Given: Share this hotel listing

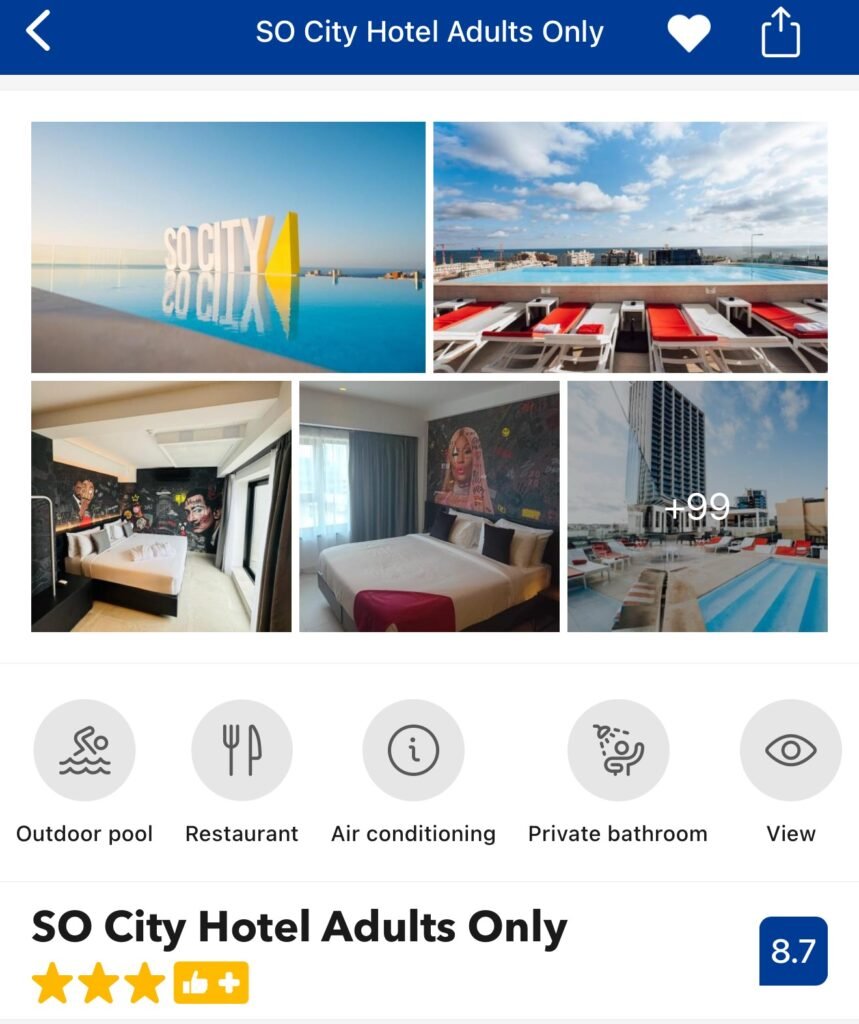Looking at the screenshot, I should pyautogui.click(x=781, y=33).
